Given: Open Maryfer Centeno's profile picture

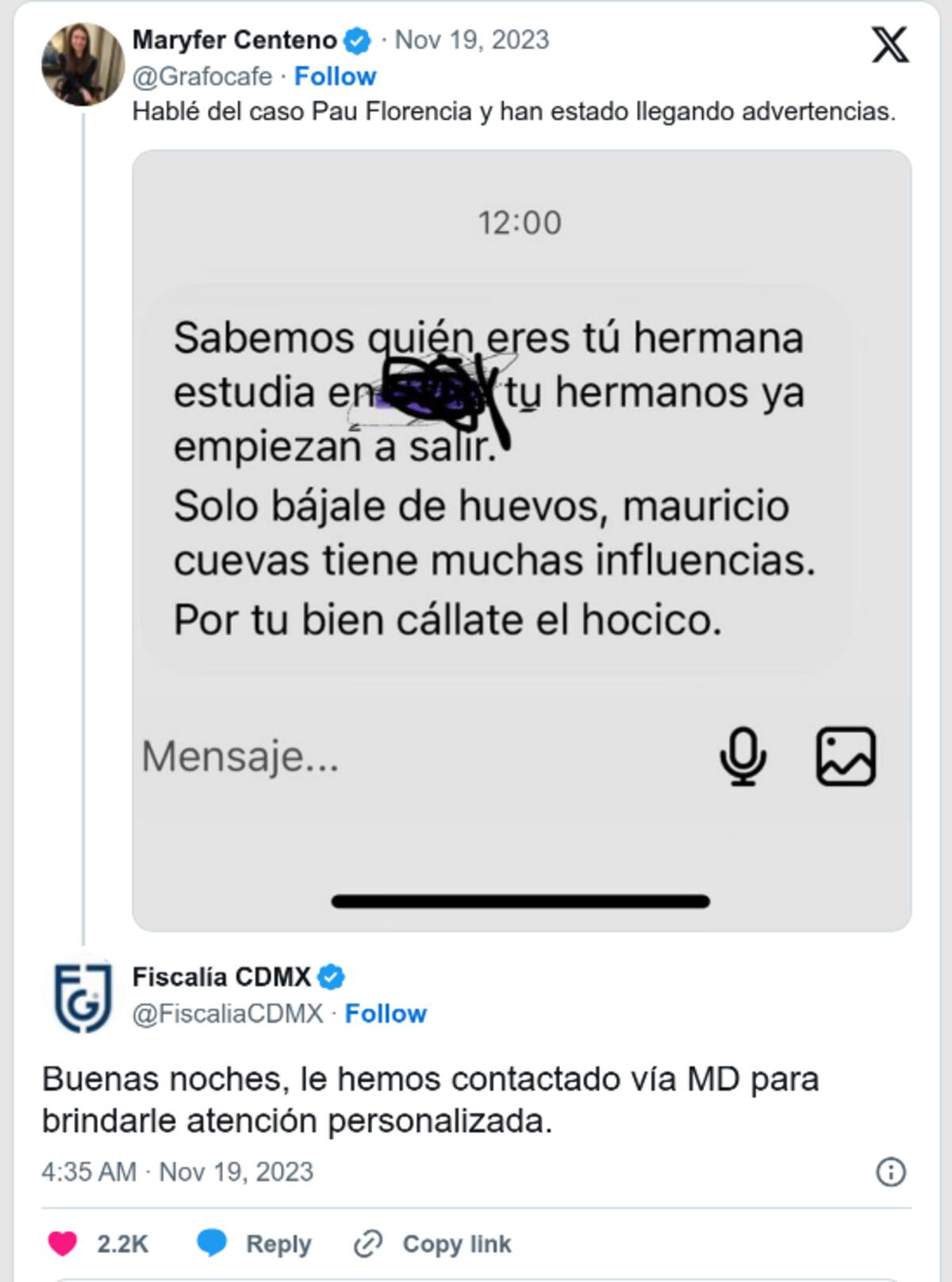Looking at the screenshot, I should pos(83,64).
